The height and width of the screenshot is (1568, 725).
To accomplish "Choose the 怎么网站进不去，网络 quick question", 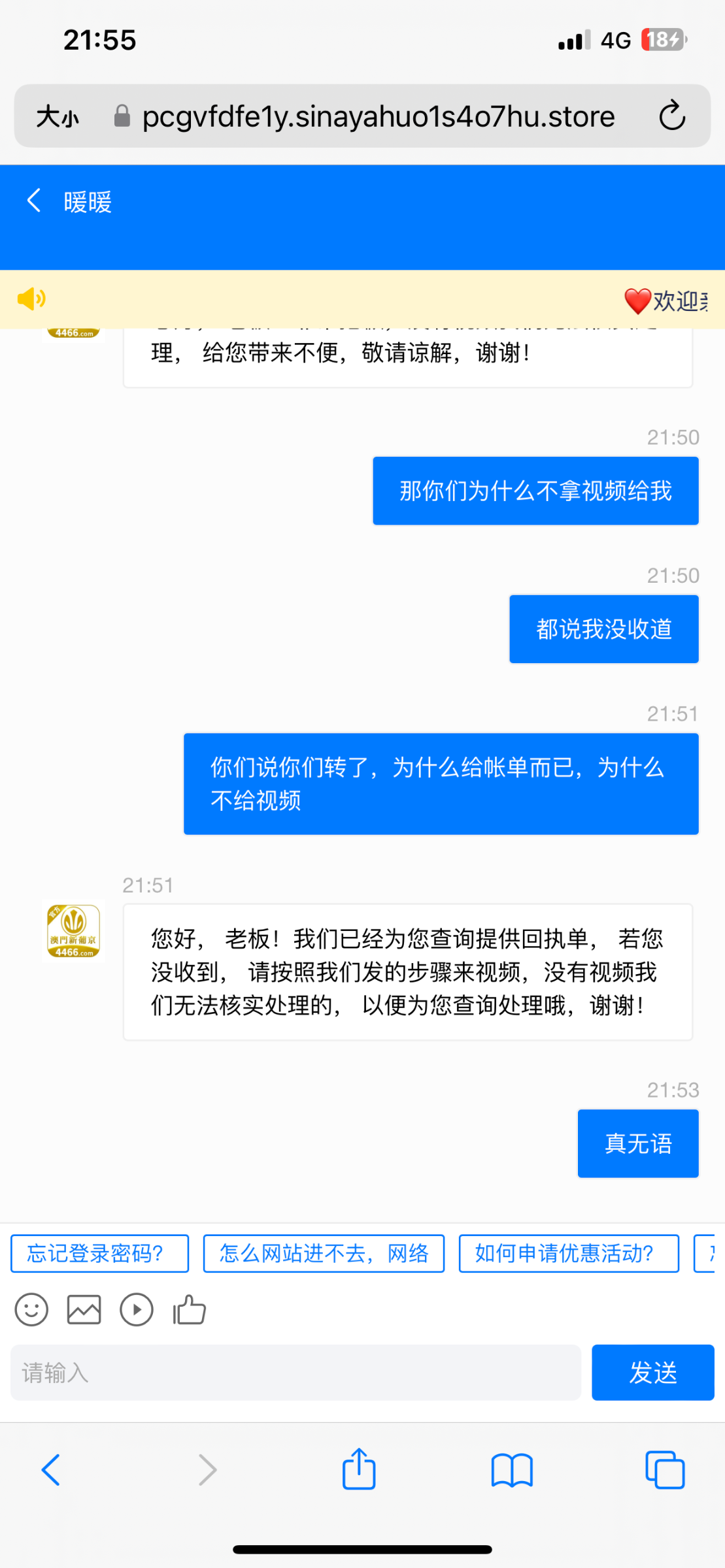I will pyautogui.click(x=324, y=1253).
